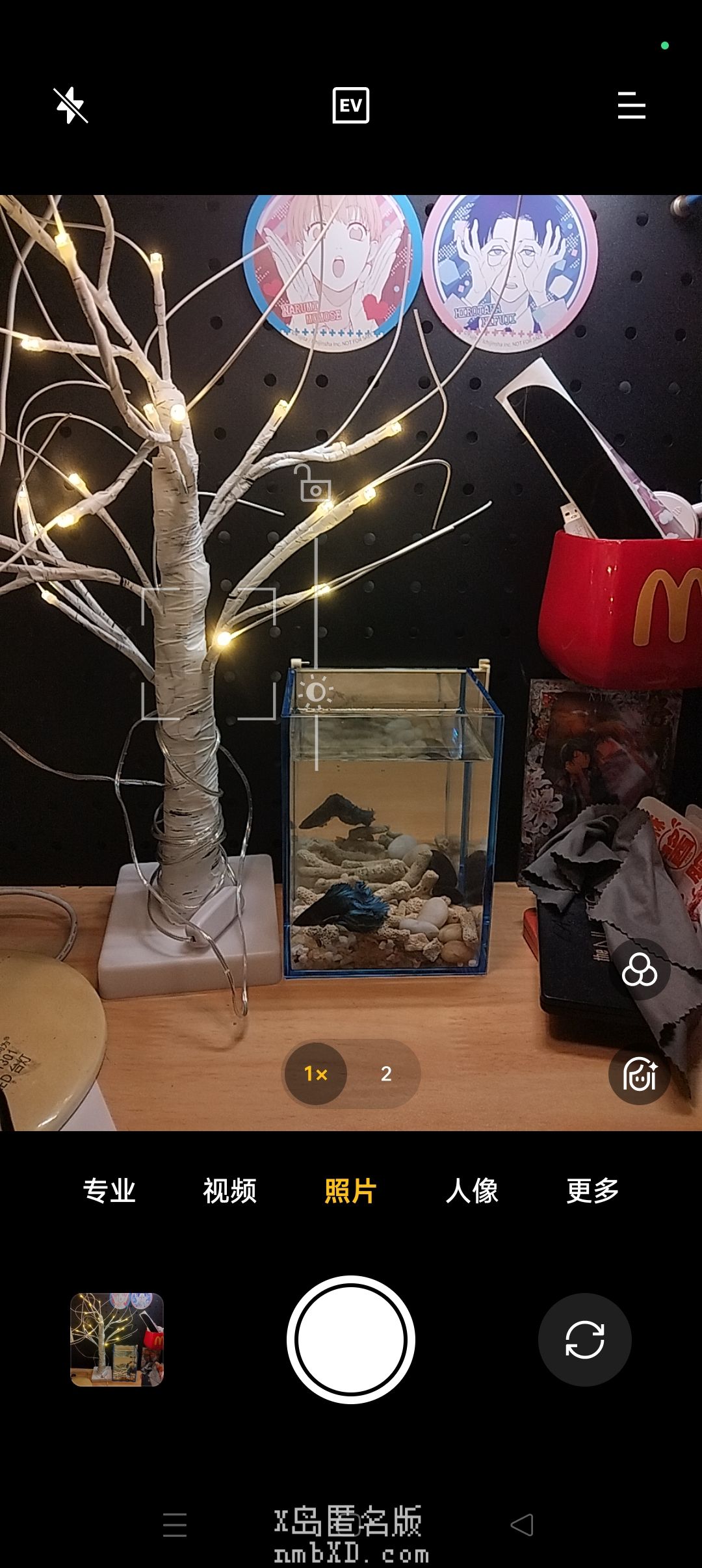The image size is (702, 1568).
Task: Open the recent apps menu
Action: pos(175,1524)
